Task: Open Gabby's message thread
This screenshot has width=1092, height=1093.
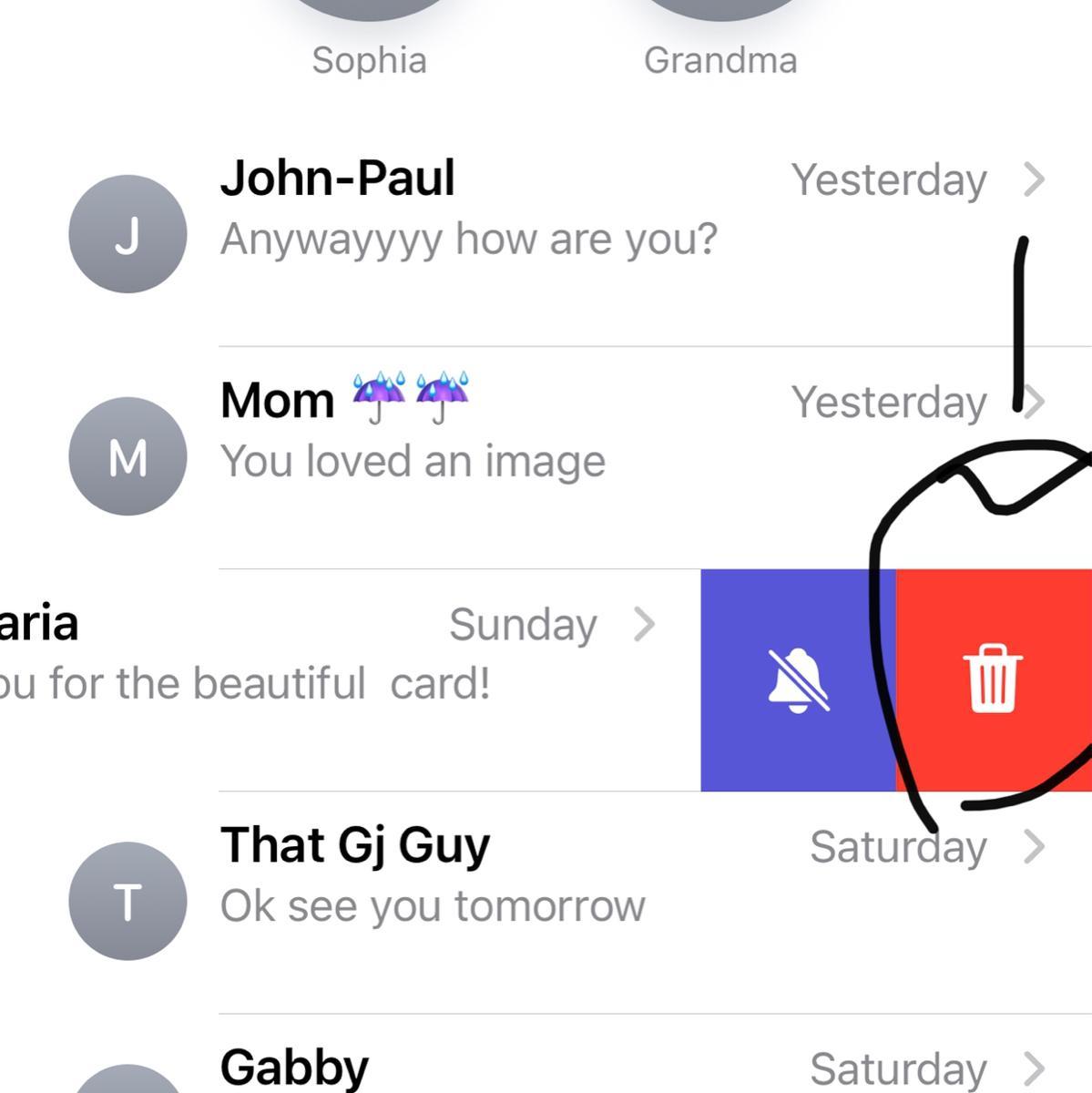Action: click(546, 1067)
